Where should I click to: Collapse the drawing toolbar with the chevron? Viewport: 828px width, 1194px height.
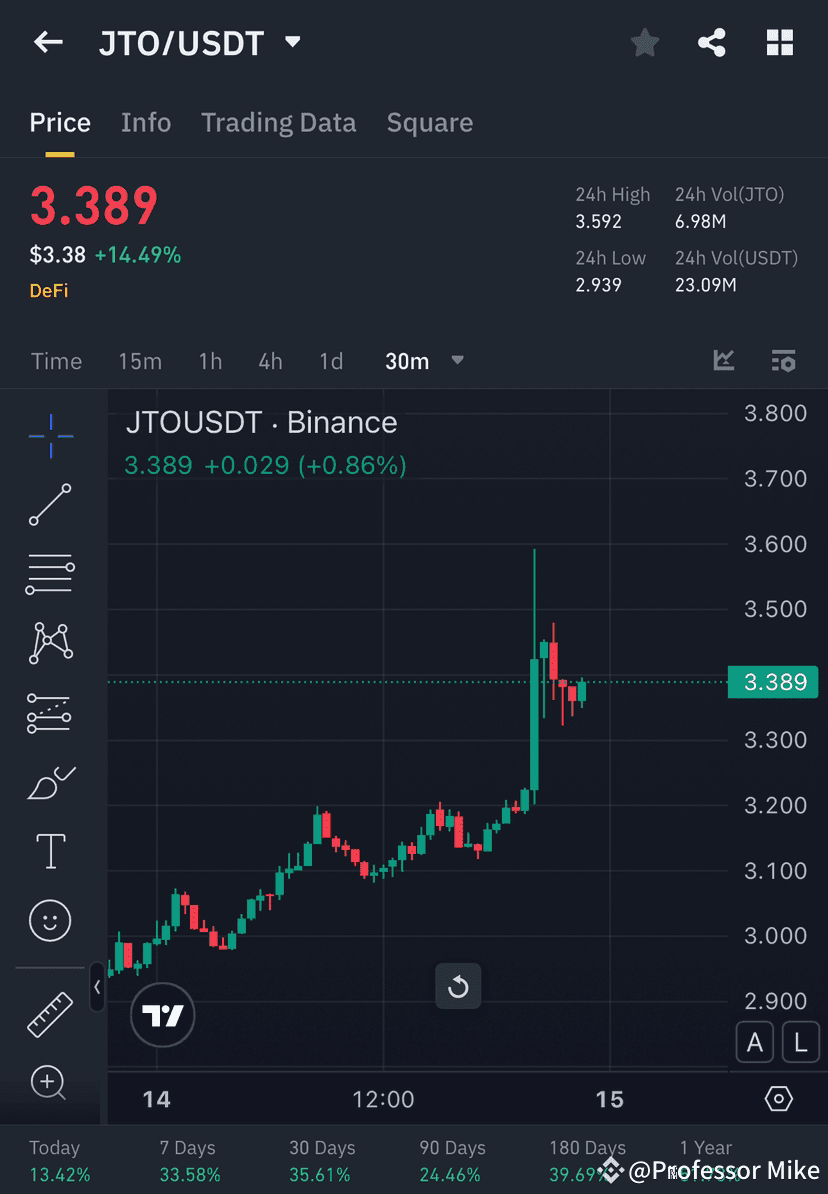click(97, 987)
